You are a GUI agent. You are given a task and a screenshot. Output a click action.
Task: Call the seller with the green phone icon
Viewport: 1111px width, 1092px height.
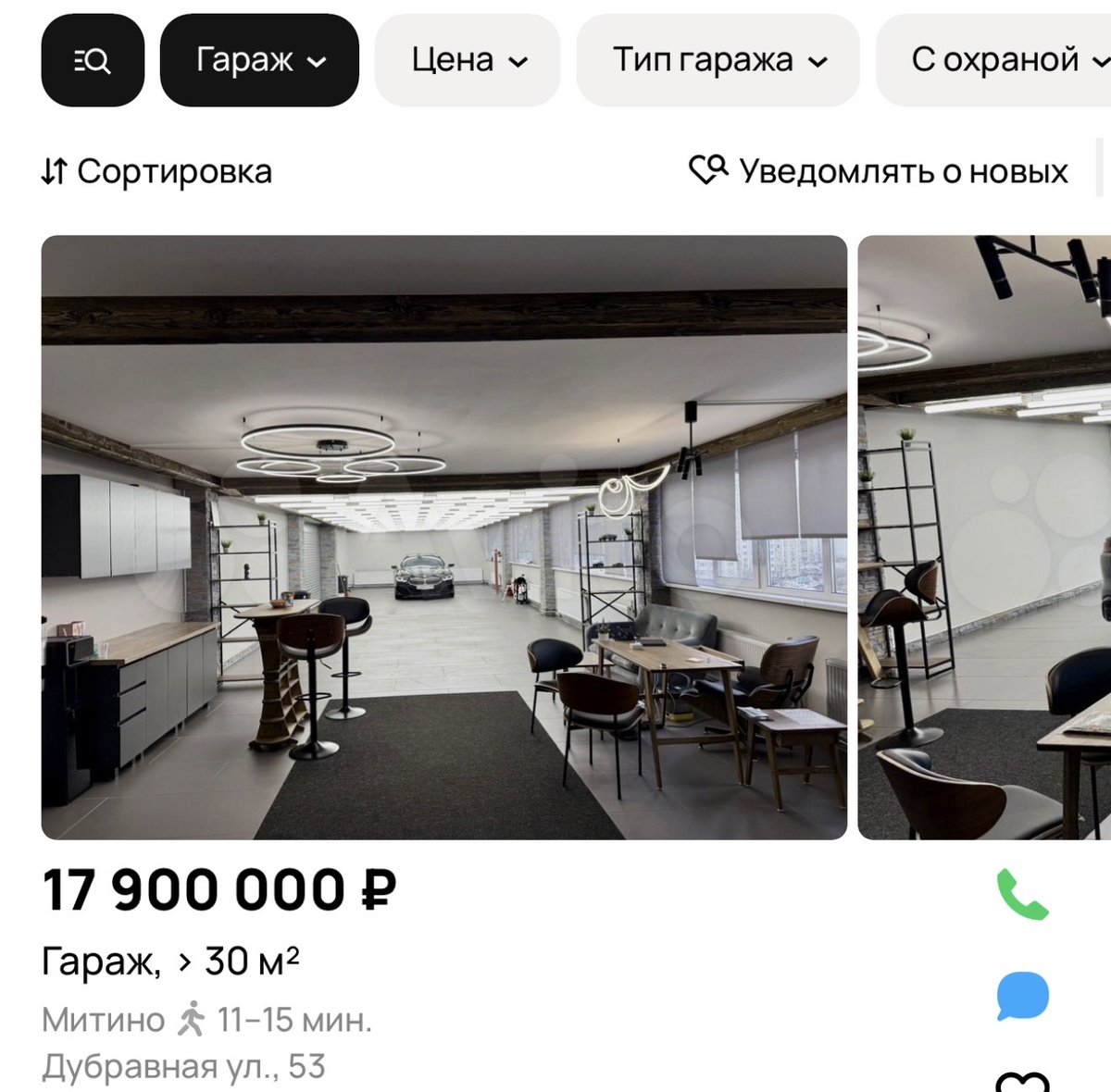pyautogui.click(x=1022, y=894)
